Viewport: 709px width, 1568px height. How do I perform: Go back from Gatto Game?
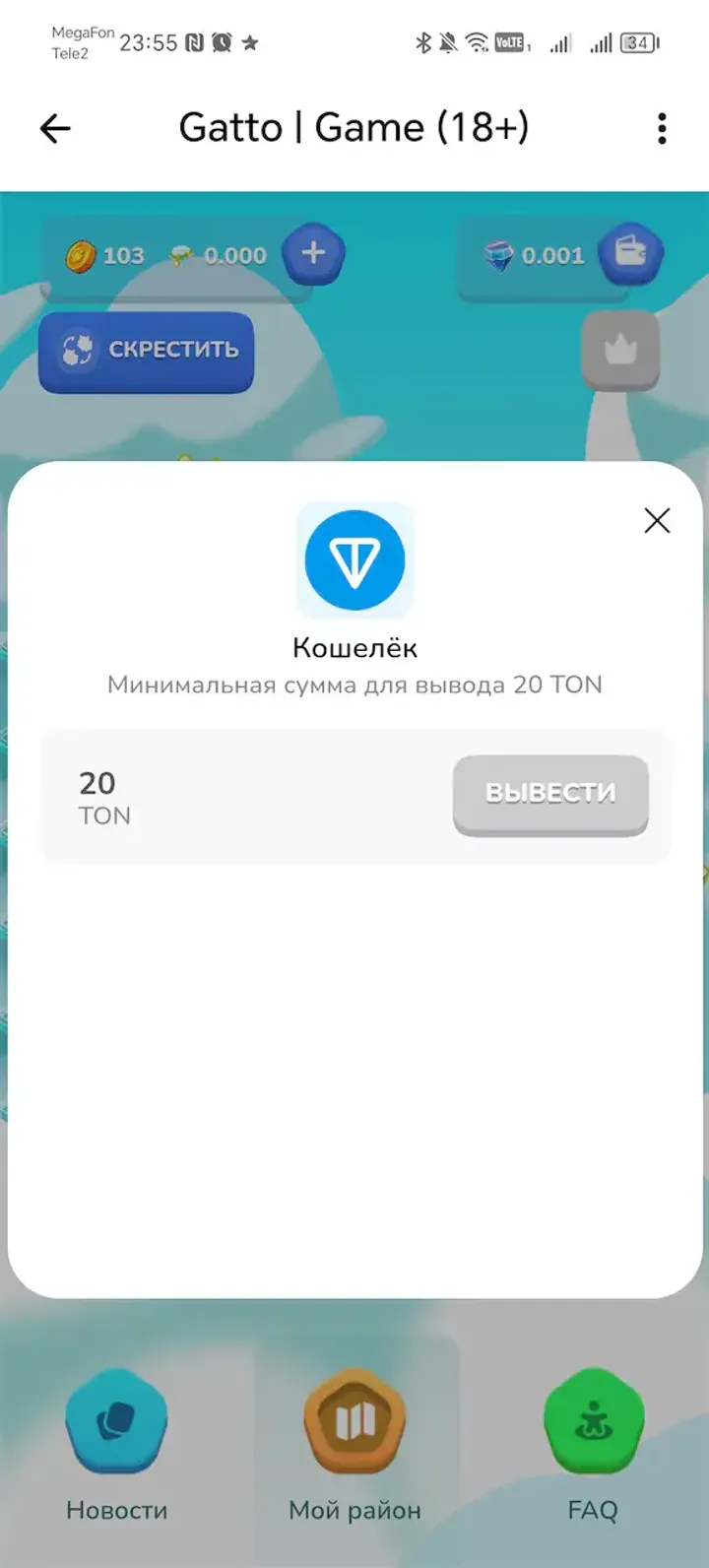(55, 128)
